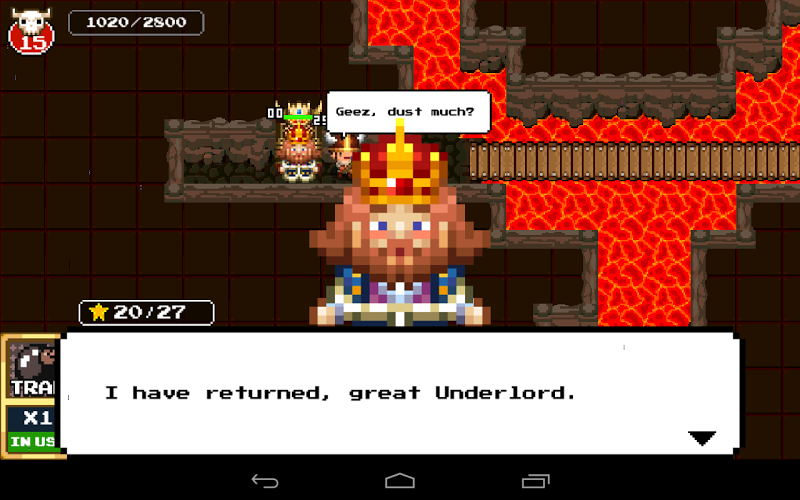Advance the dialogue with the down arrow
This screenshot has height=500, width=800.
point(703,437)
